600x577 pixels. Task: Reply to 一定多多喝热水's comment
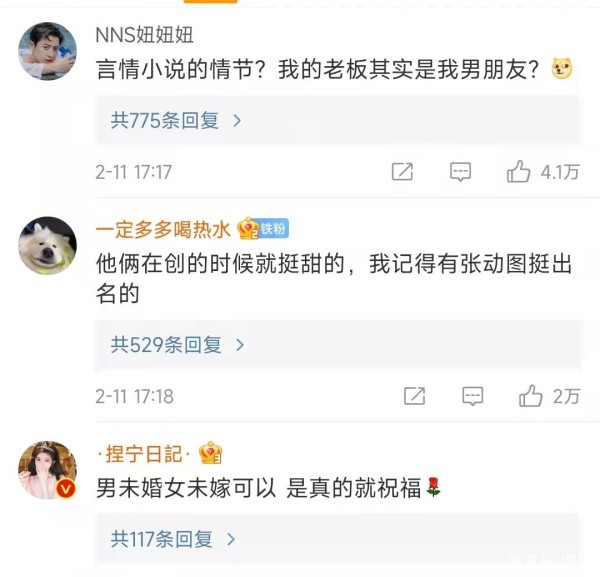(x=472, y=396)
